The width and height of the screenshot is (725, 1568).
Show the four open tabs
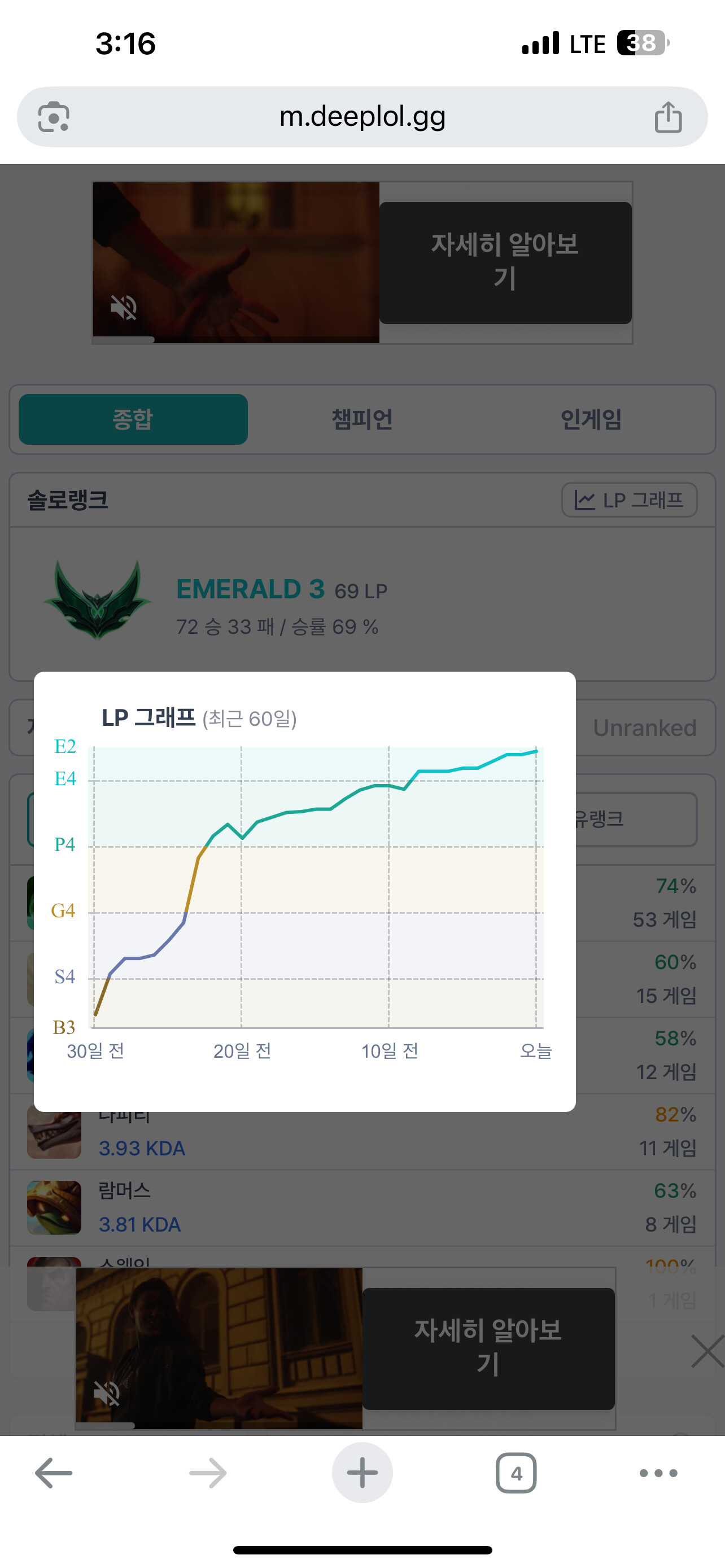(516, 1473)
